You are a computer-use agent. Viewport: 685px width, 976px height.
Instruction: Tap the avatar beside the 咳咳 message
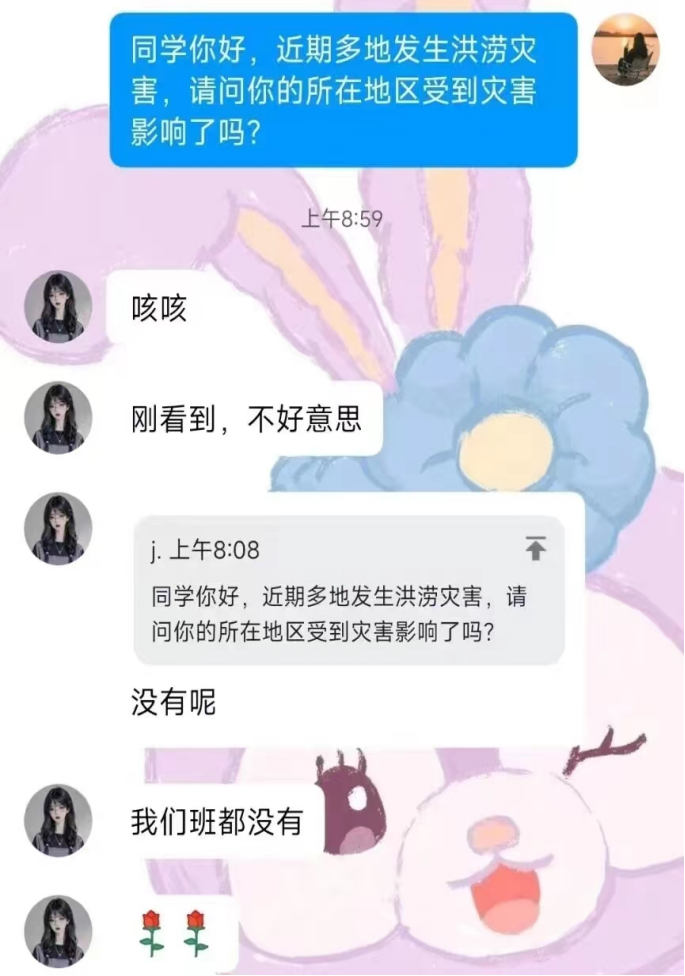pos(58,306)
